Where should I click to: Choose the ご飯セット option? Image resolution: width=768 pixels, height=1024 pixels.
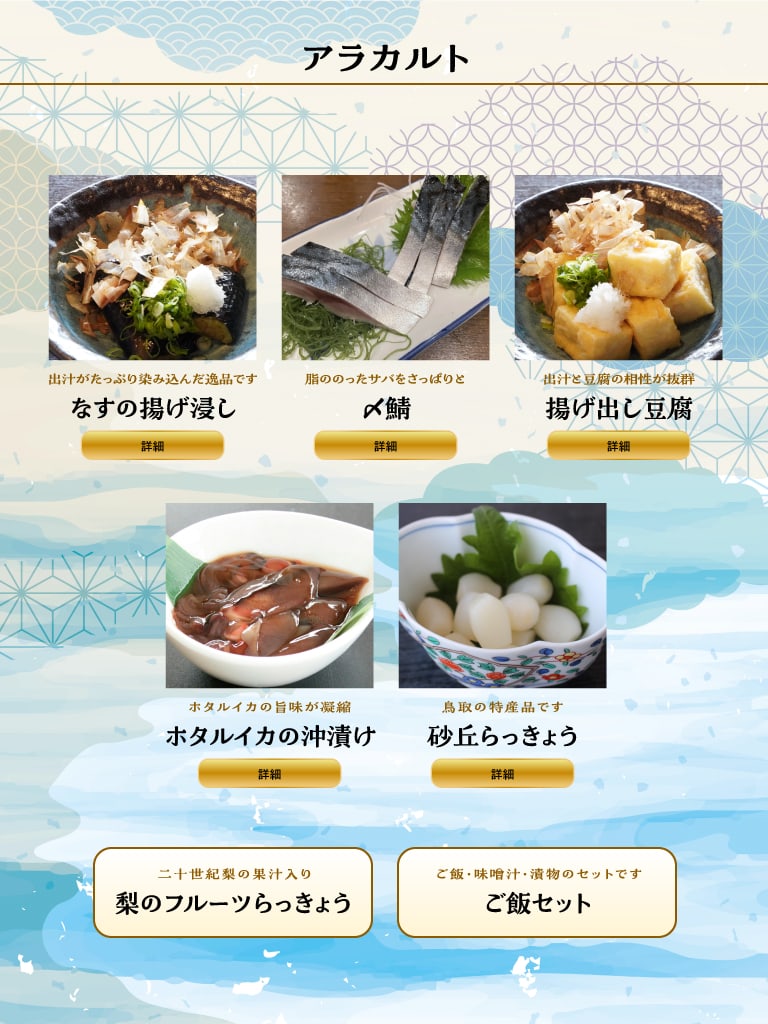click(x=537, y=892)
